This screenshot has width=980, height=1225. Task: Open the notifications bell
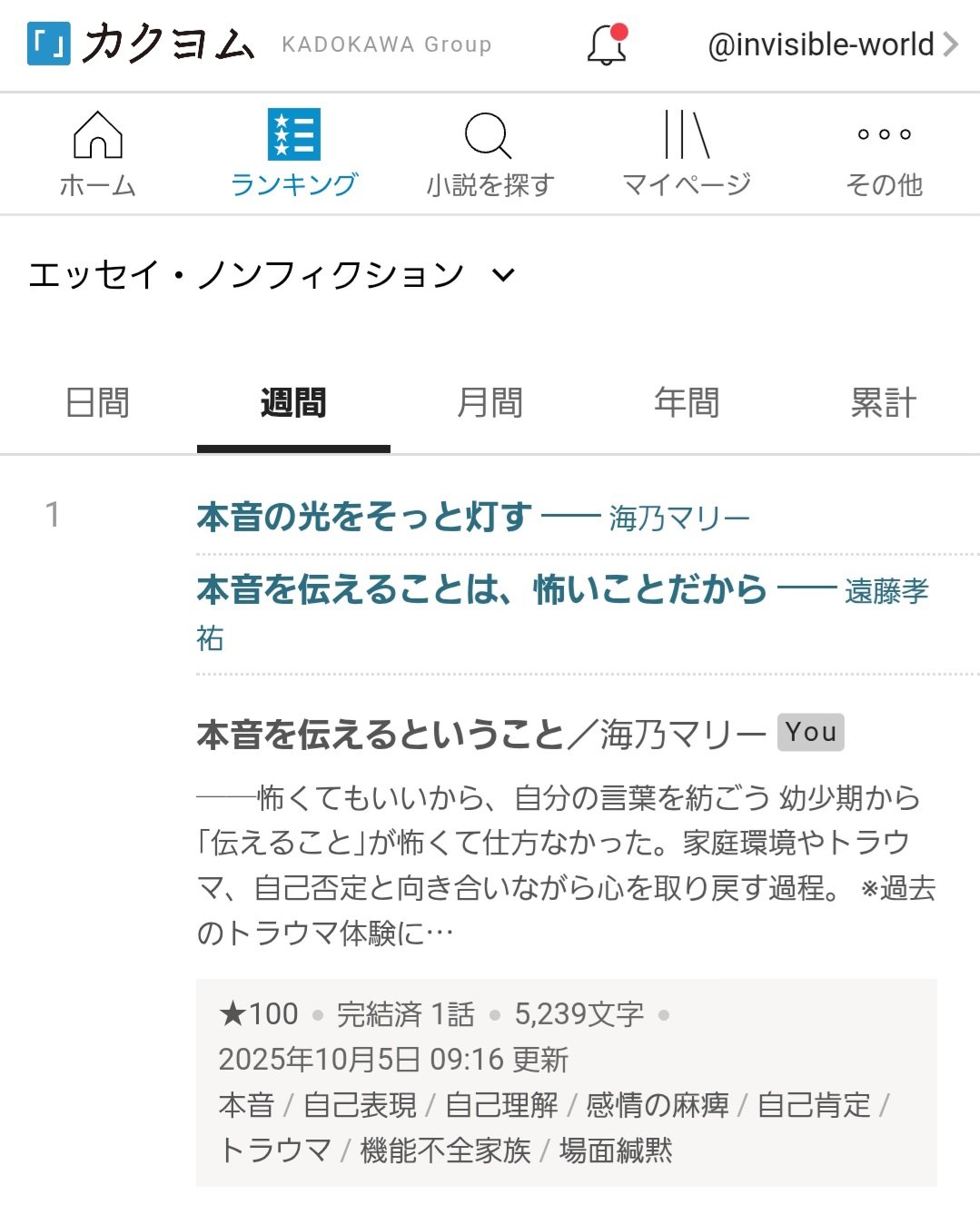[607, 44]
